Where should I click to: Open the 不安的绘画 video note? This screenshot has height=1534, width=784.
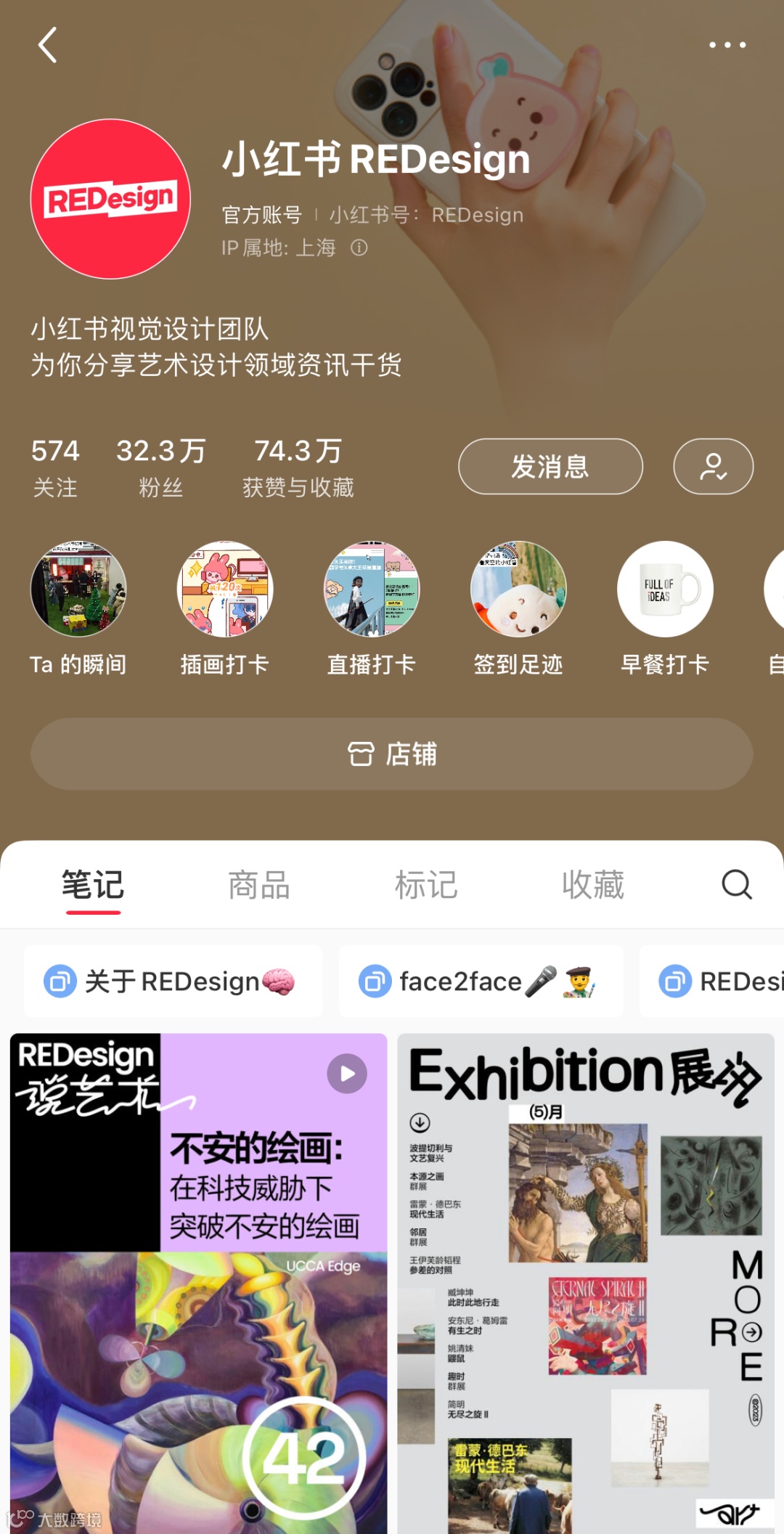coord(199,1278)
